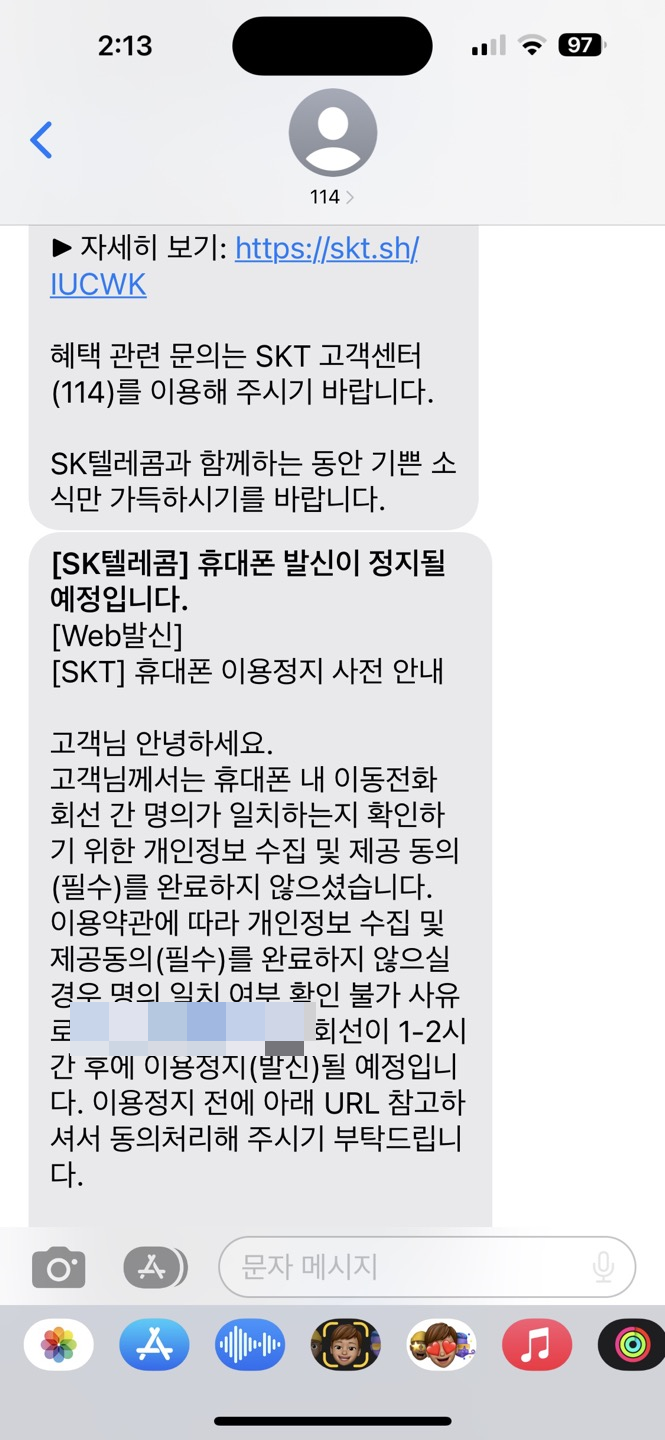Open the skt.sh link in the message
The width and height of the screenshot is (665, 1440).
tap(233, 267)
